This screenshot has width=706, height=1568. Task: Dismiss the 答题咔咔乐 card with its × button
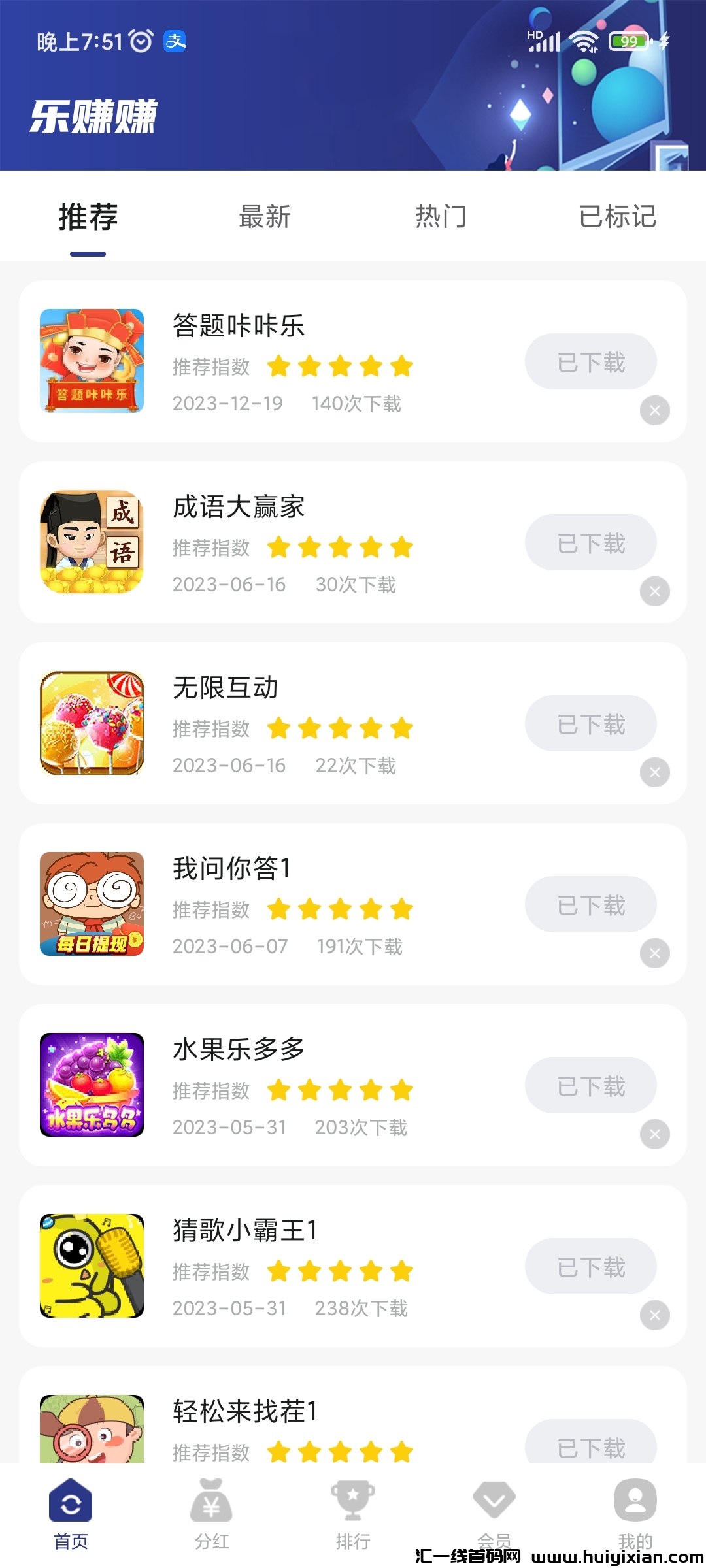click(x=656, y=410)
